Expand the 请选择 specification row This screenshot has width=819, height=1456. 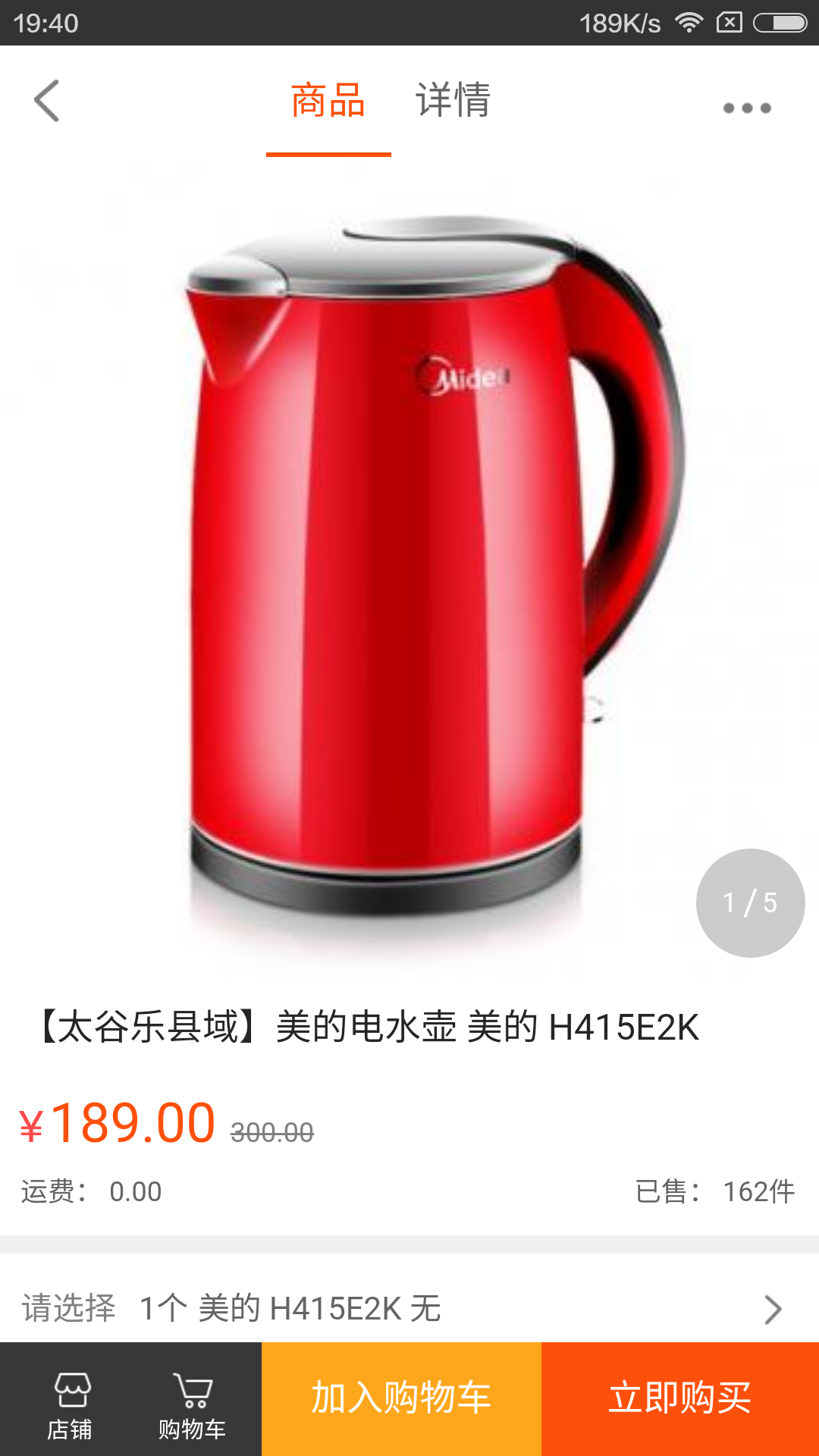point(409,1308)
